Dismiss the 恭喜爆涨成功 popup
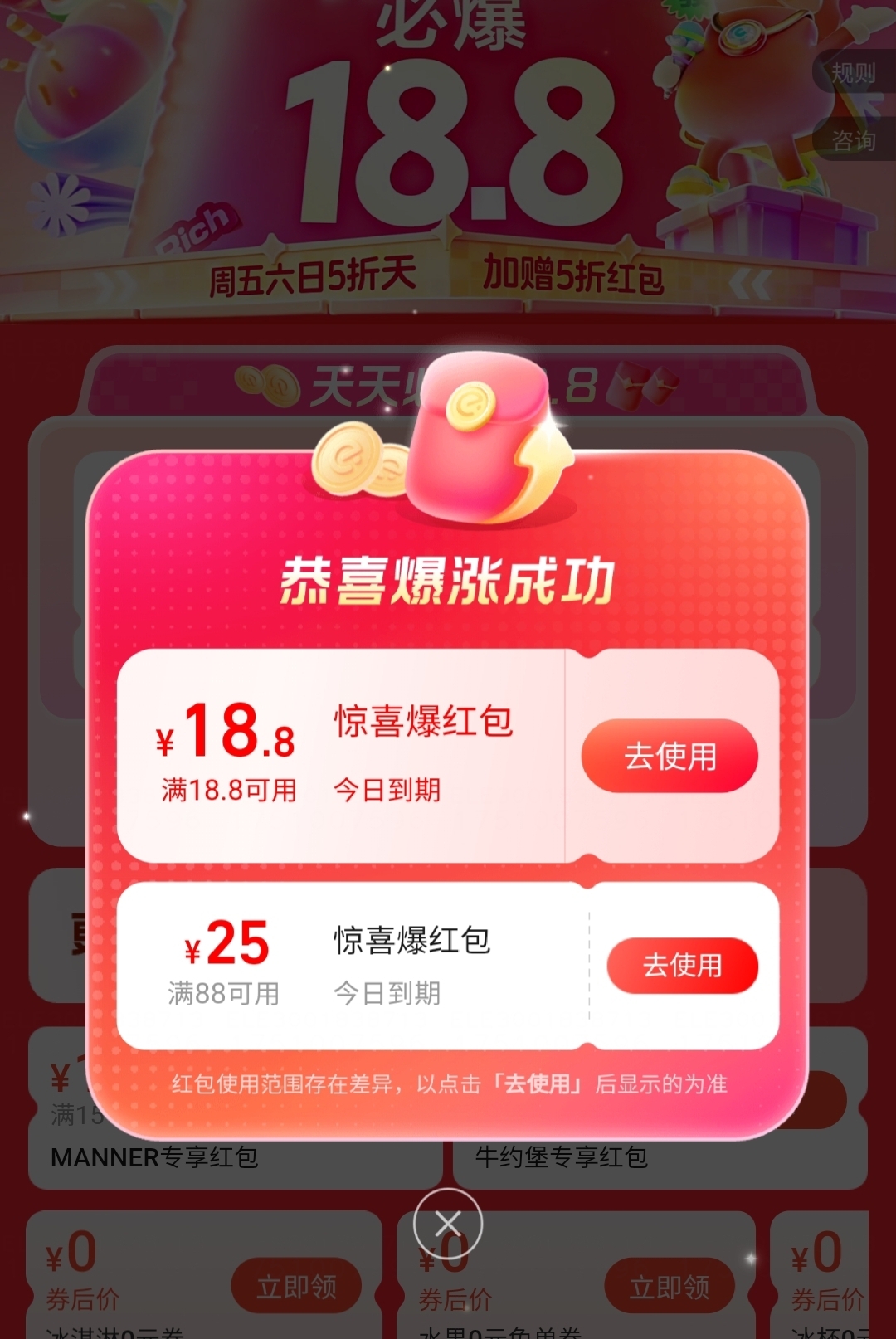896x1339 pixels. (448, 1223)
